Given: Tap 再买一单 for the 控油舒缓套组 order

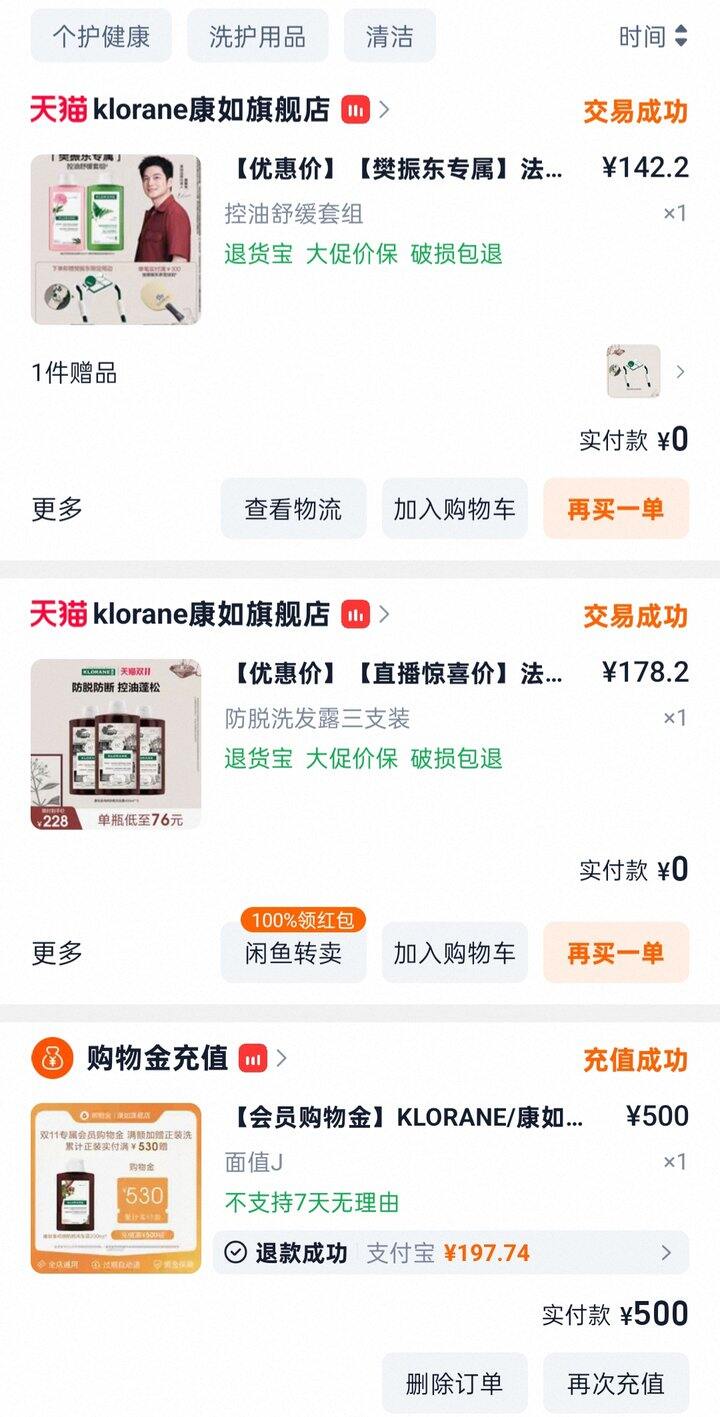Looking at the screenshot, I should pos(615,509).
